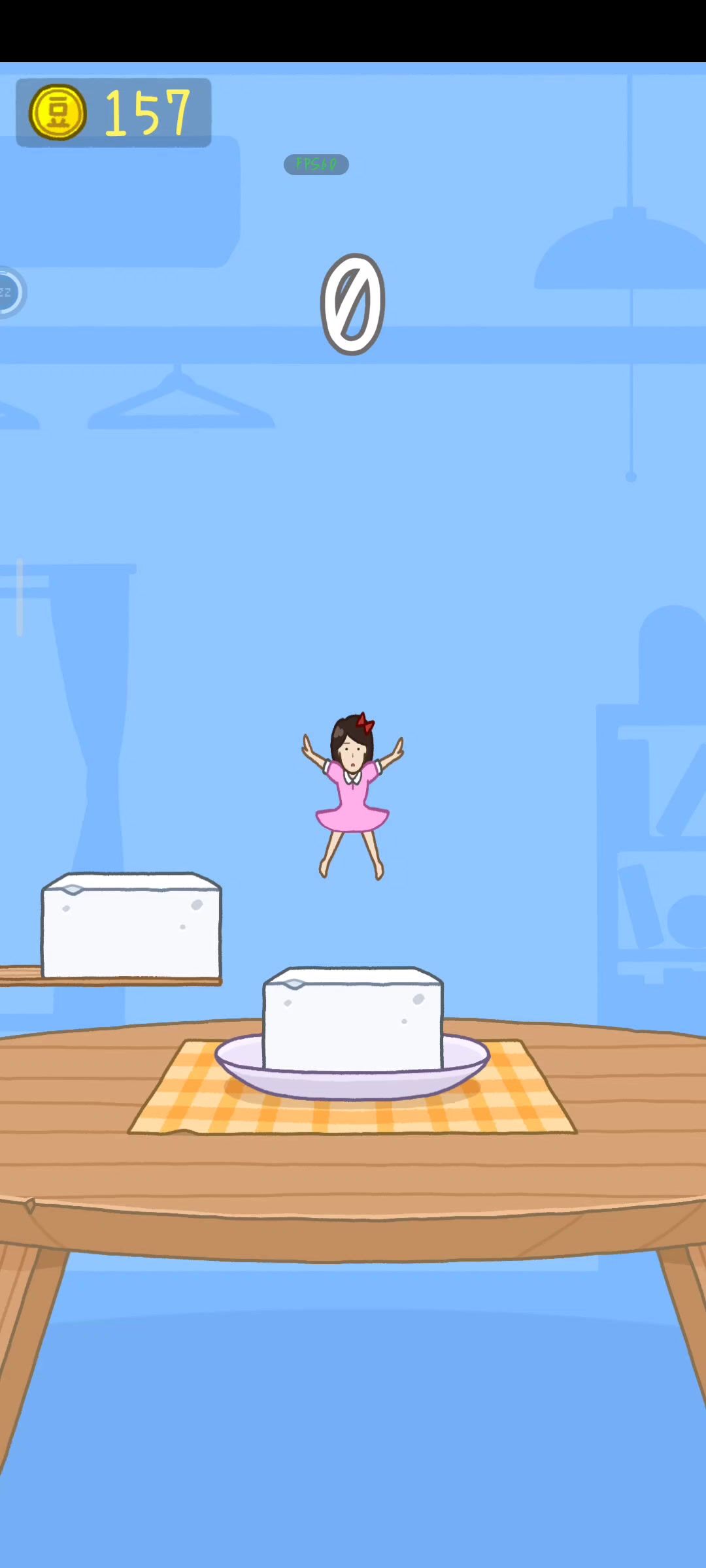Tap the tofu block on the plate
The width and height of the screenshot is (706, 1568).
(353, 1019)
